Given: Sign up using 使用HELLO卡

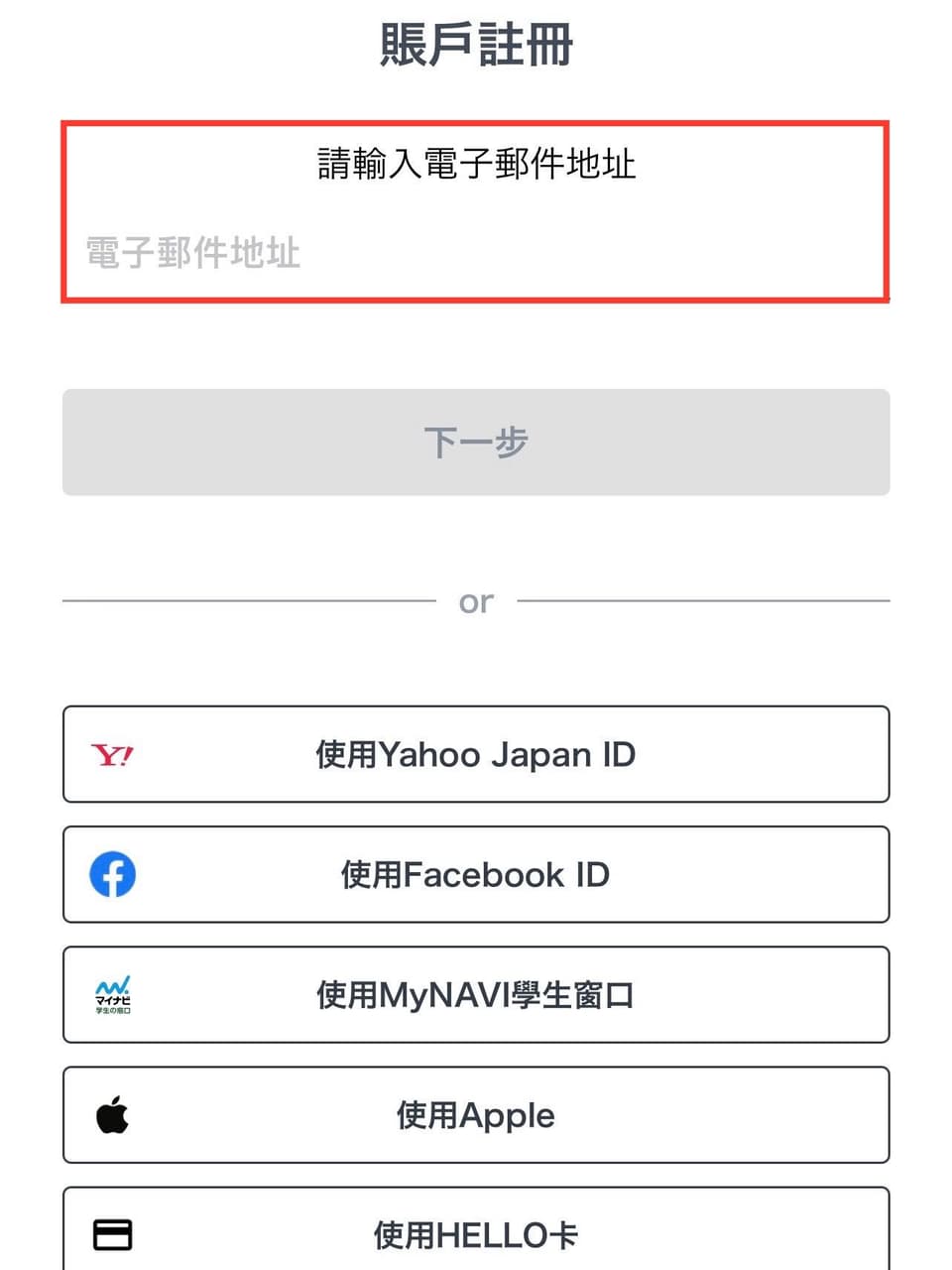Looking at the screenshot, I should pos(476,1233).
